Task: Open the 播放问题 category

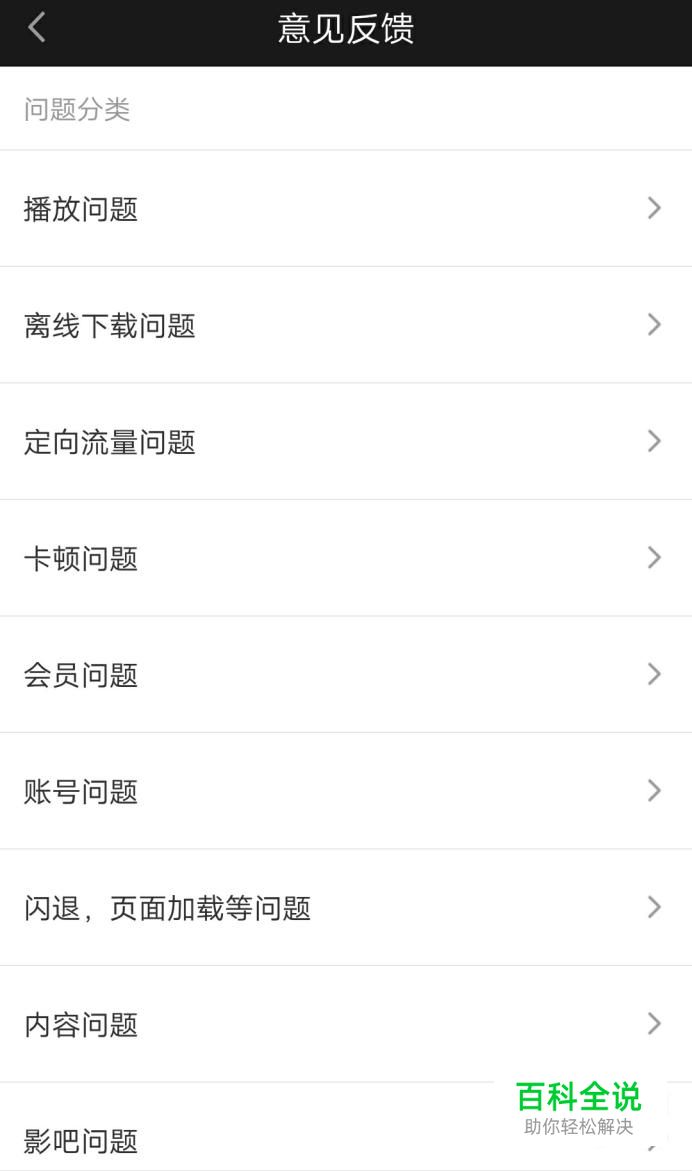Action: click(346, 208)
